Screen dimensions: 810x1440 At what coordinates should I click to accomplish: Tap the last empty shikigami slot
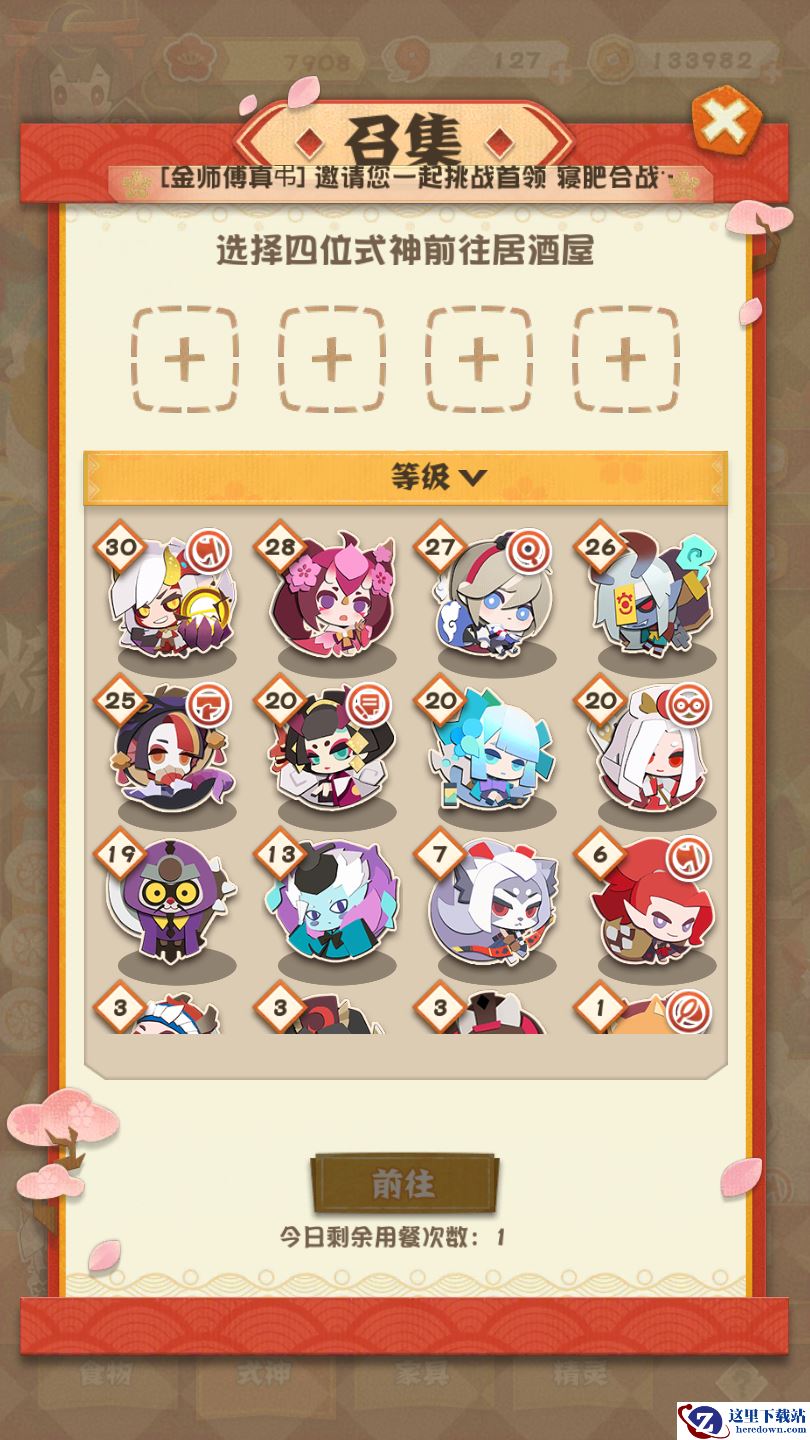(626, 359)
